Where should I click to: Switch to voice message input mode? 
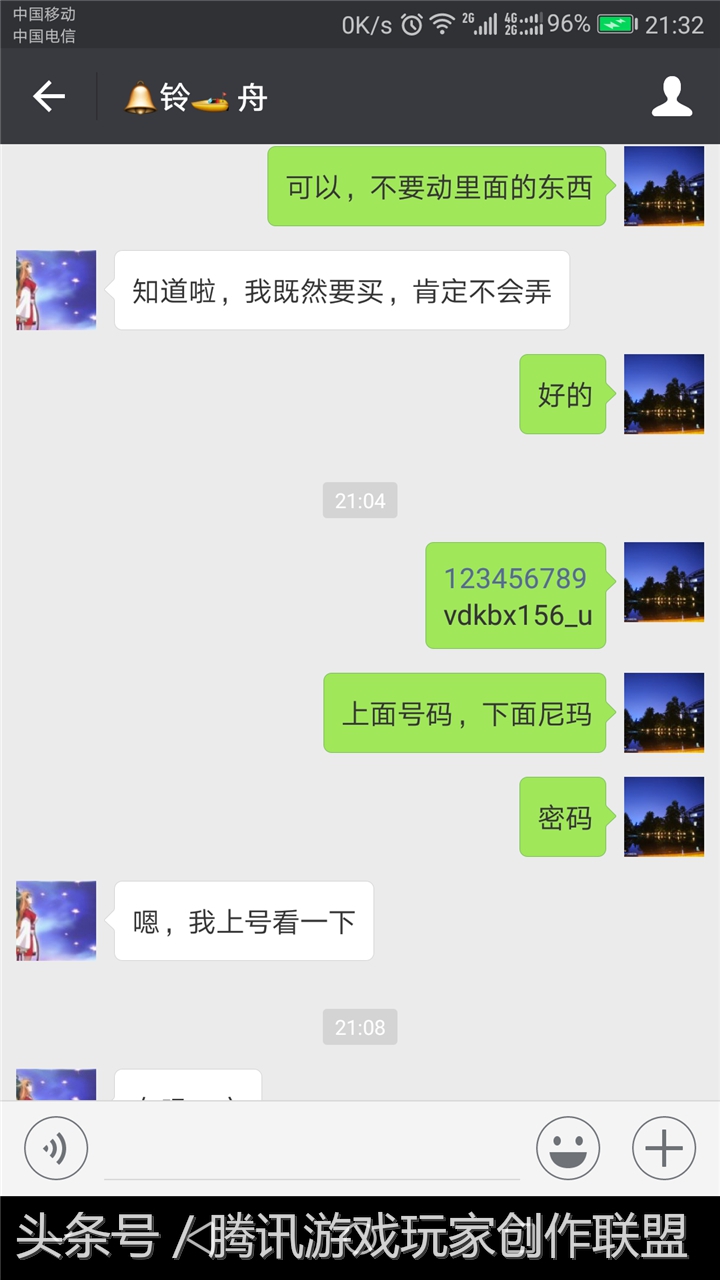pyautogui.click(x=55, y=1147)
